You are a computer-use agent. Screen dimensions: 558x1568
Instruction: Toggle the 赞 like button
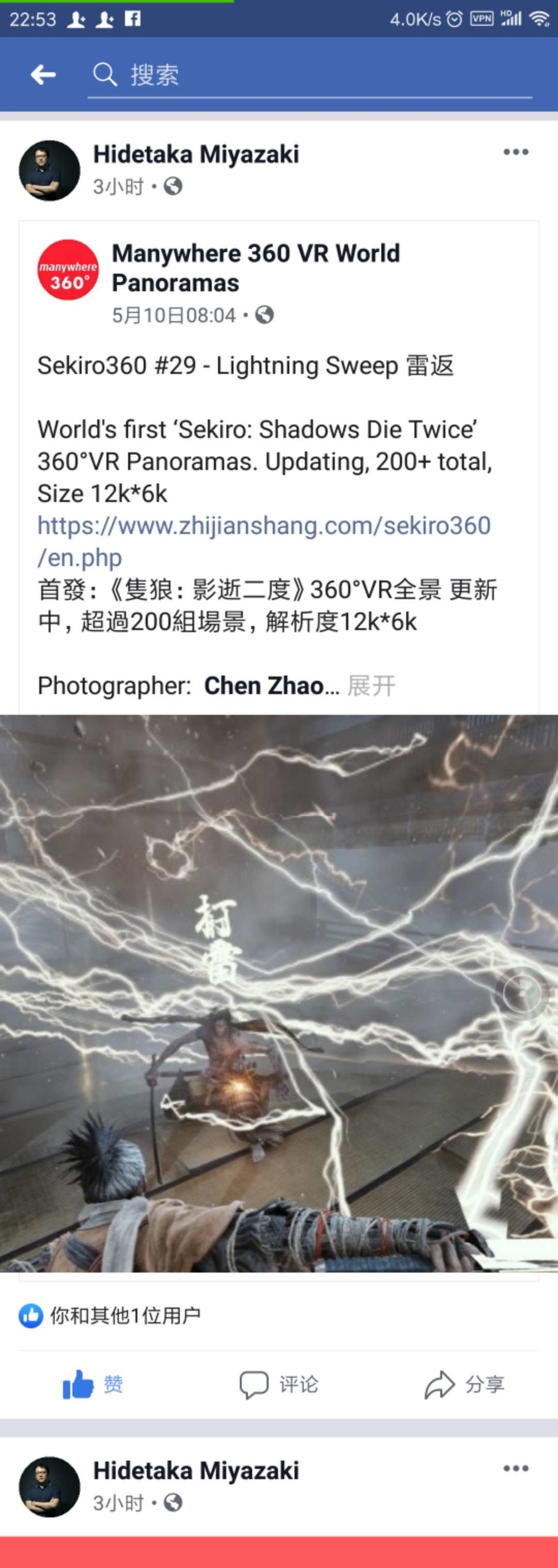coord(93,1384)
